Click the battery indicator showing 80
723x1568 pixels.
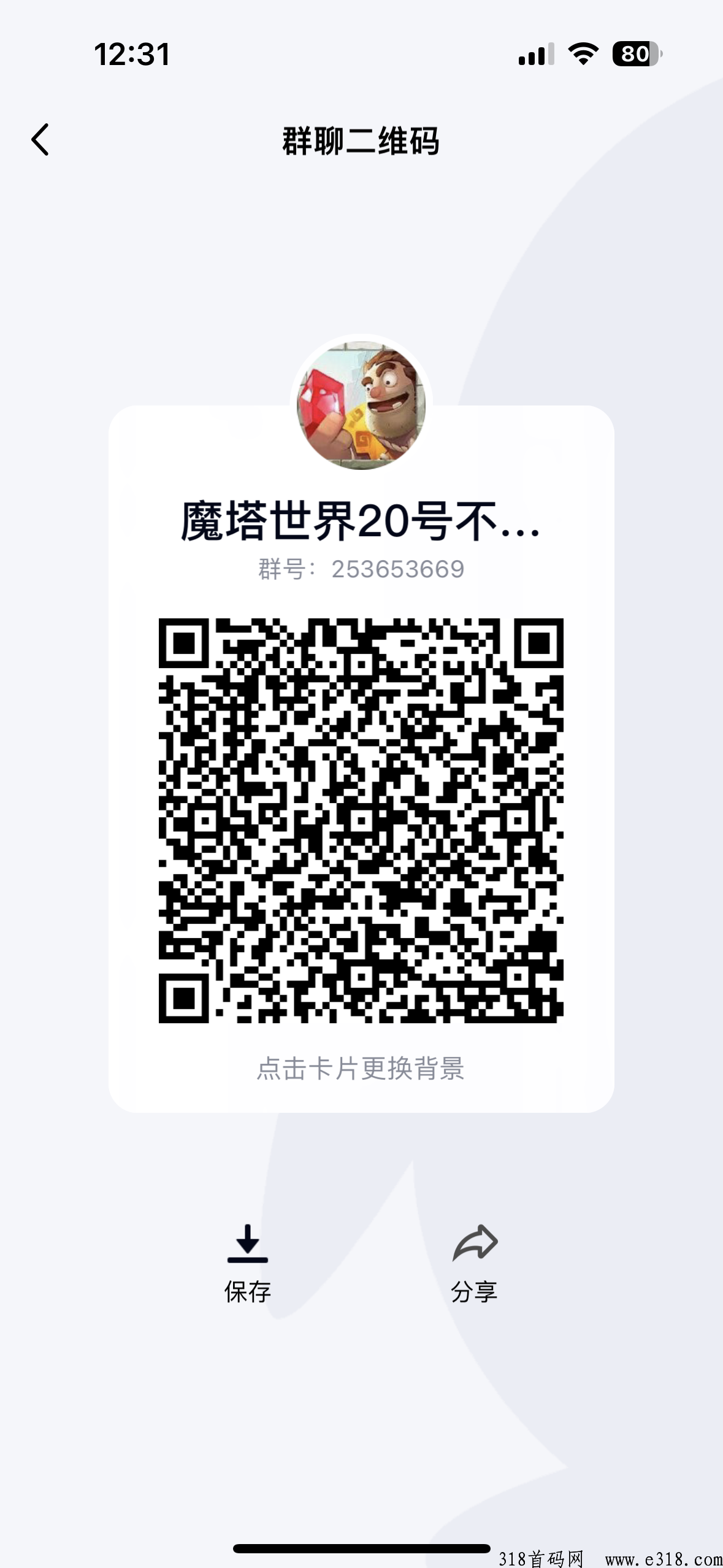pyautogui.click(x=638, y=54)
